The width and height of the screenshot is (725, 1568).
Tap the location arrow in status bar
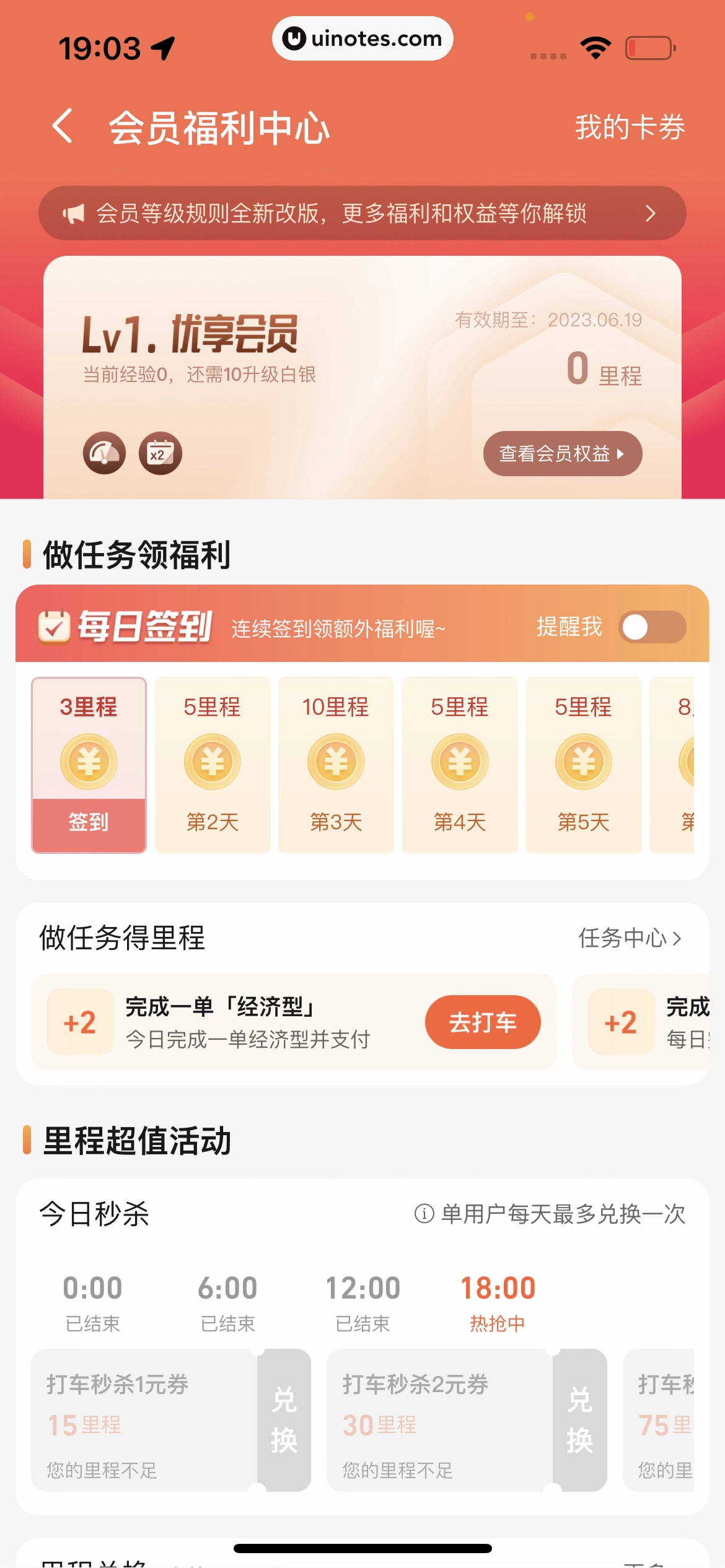(162, 46)
